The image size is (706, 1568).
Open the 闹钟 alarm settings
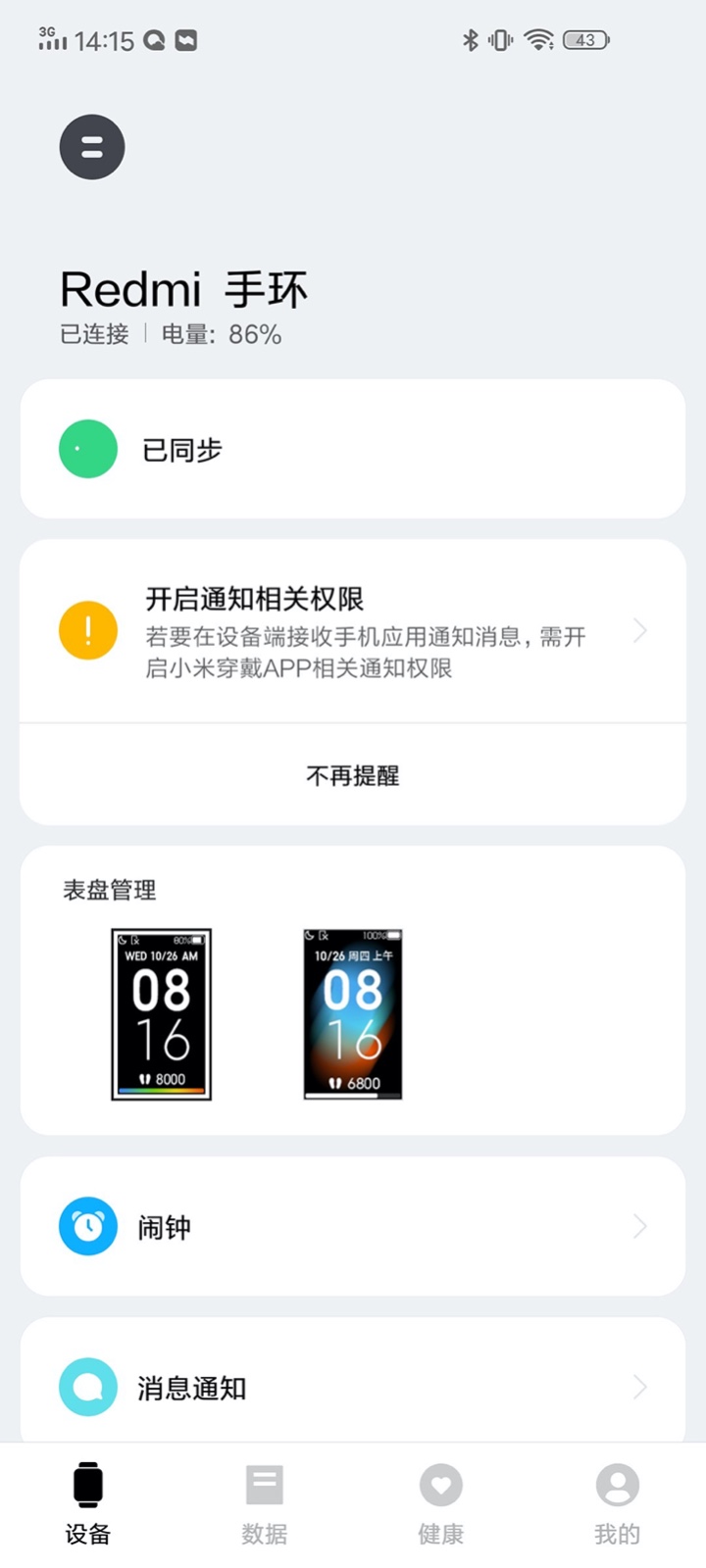click(x=352, y=1226)
